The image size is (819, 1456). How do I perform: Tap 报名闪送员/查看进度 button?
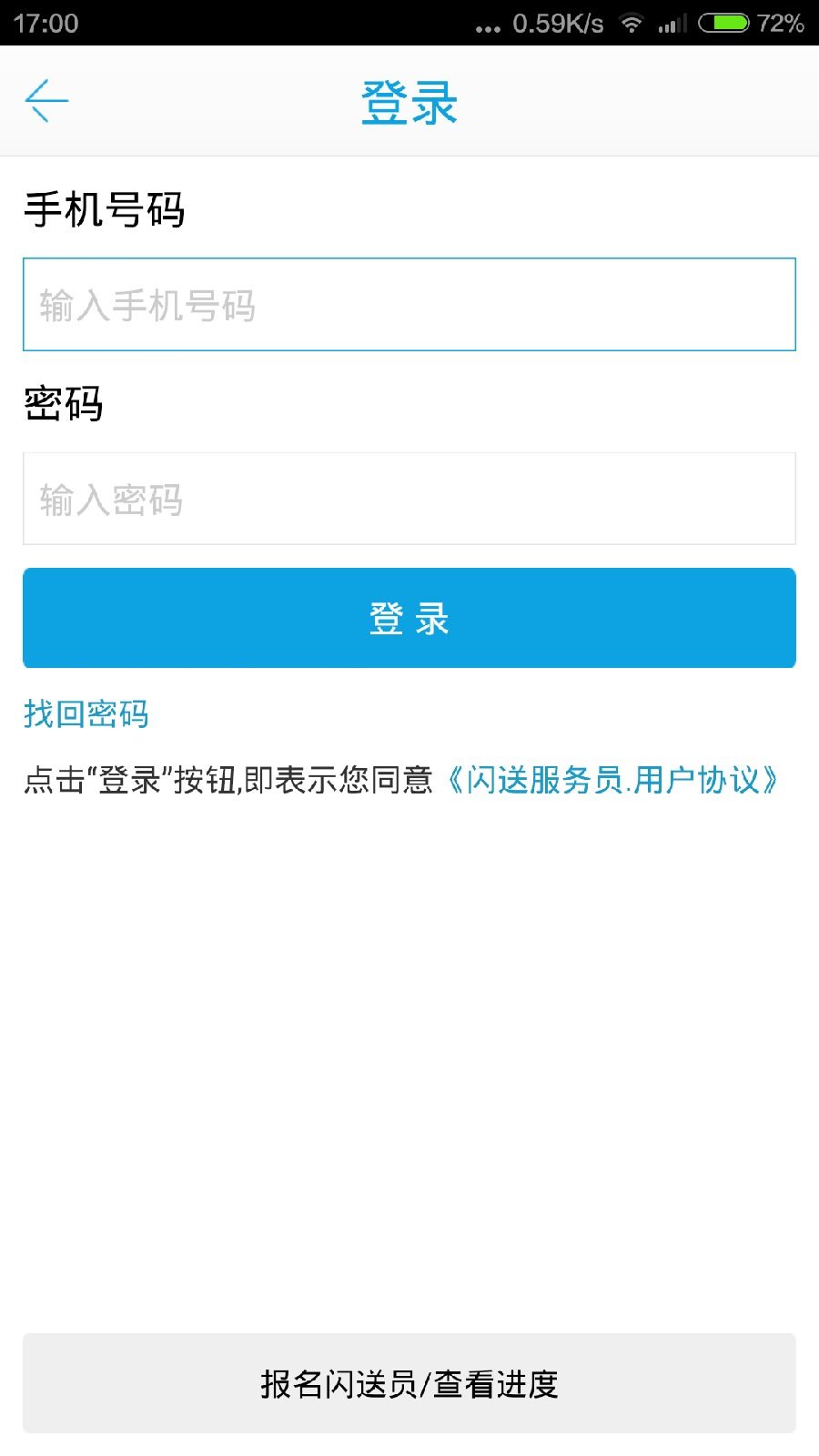coord(409,1383)
